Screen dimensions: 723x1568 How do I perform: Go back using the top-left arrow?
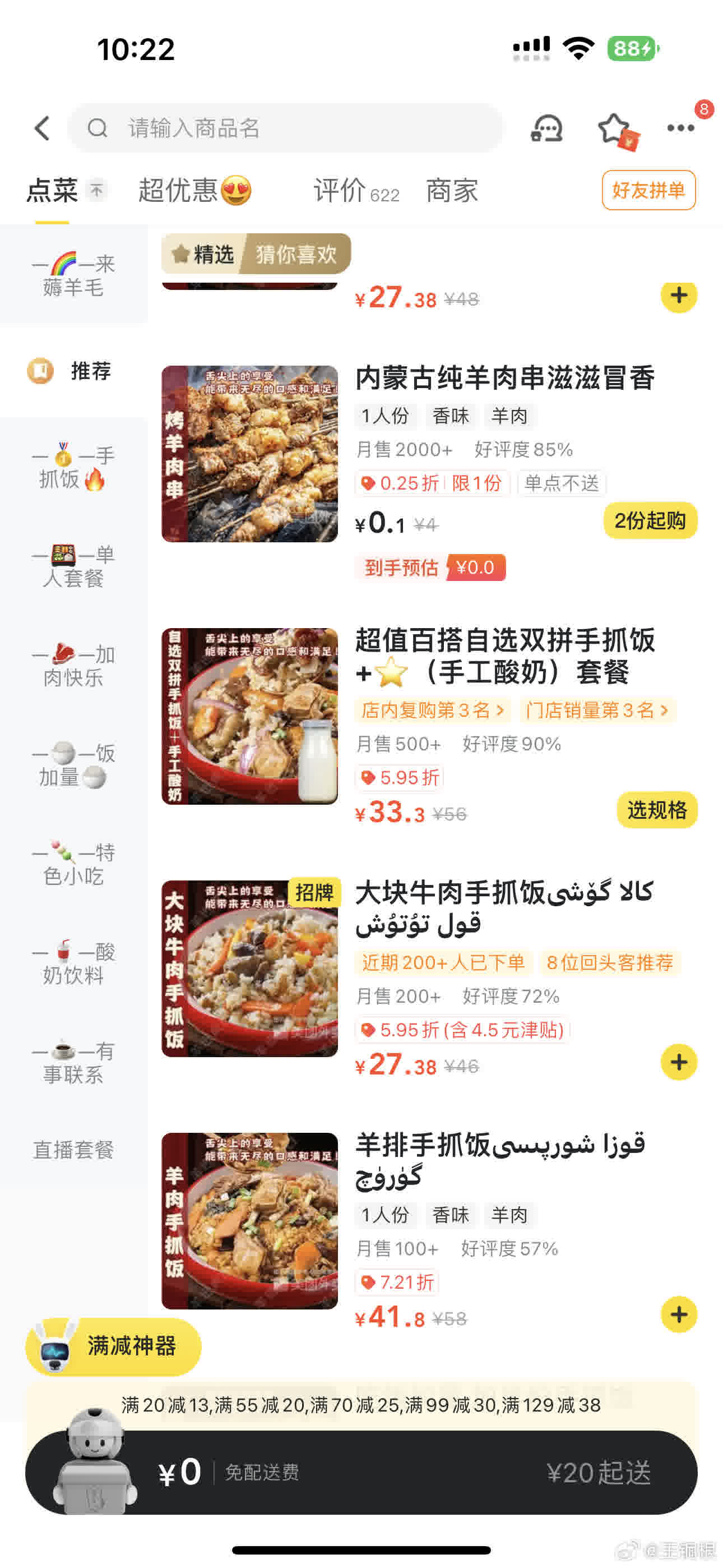pos(42,128)
